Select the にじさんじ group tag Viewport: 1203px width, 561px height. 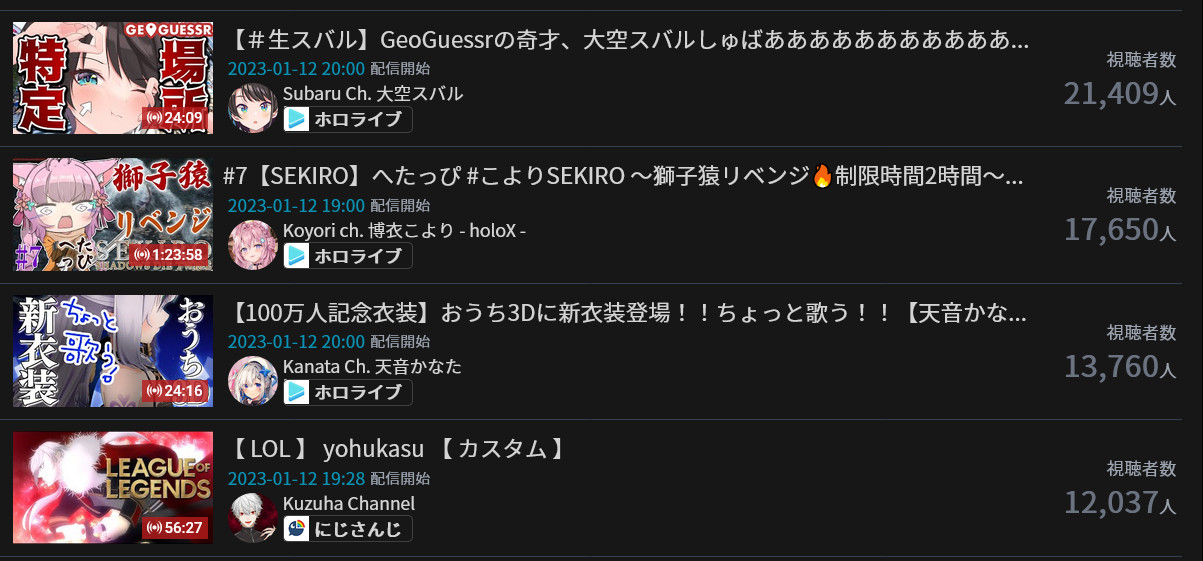(348, 529)
